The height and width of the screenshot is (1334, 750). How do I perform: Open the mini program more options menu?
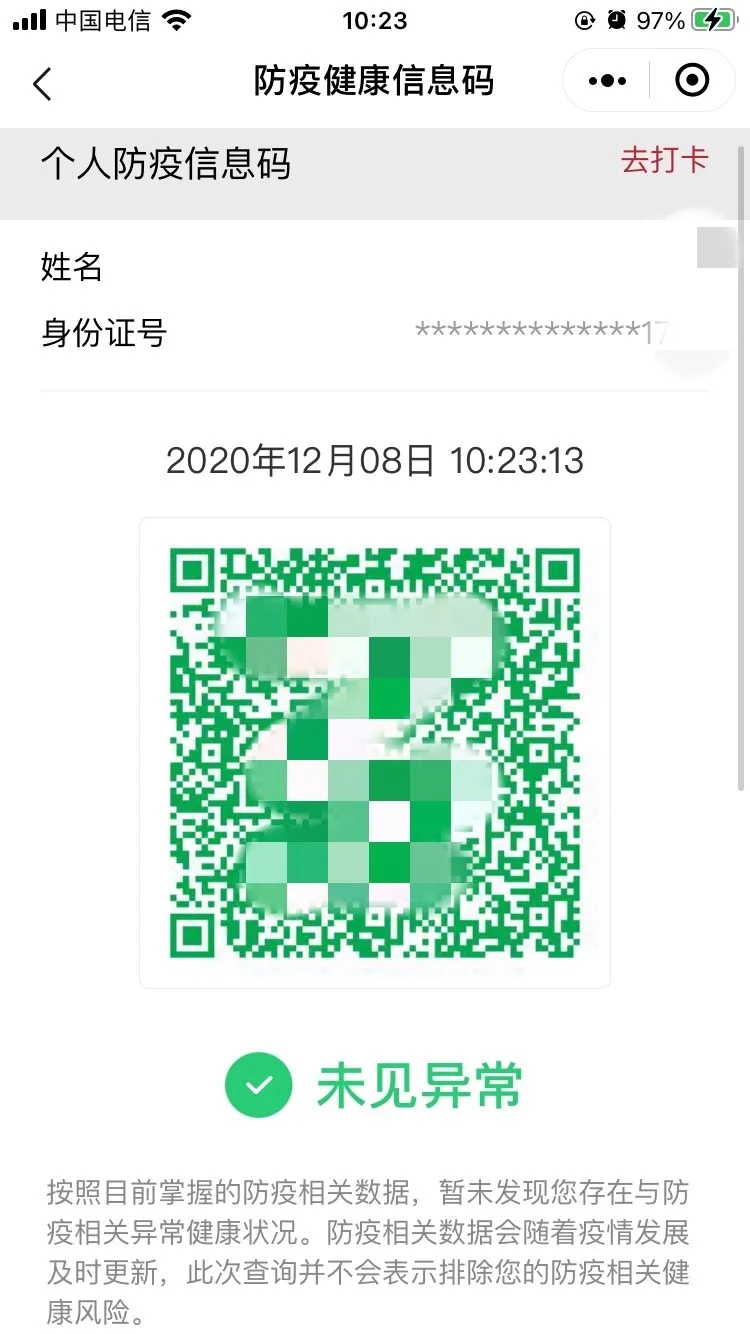(x=608, y=81)
